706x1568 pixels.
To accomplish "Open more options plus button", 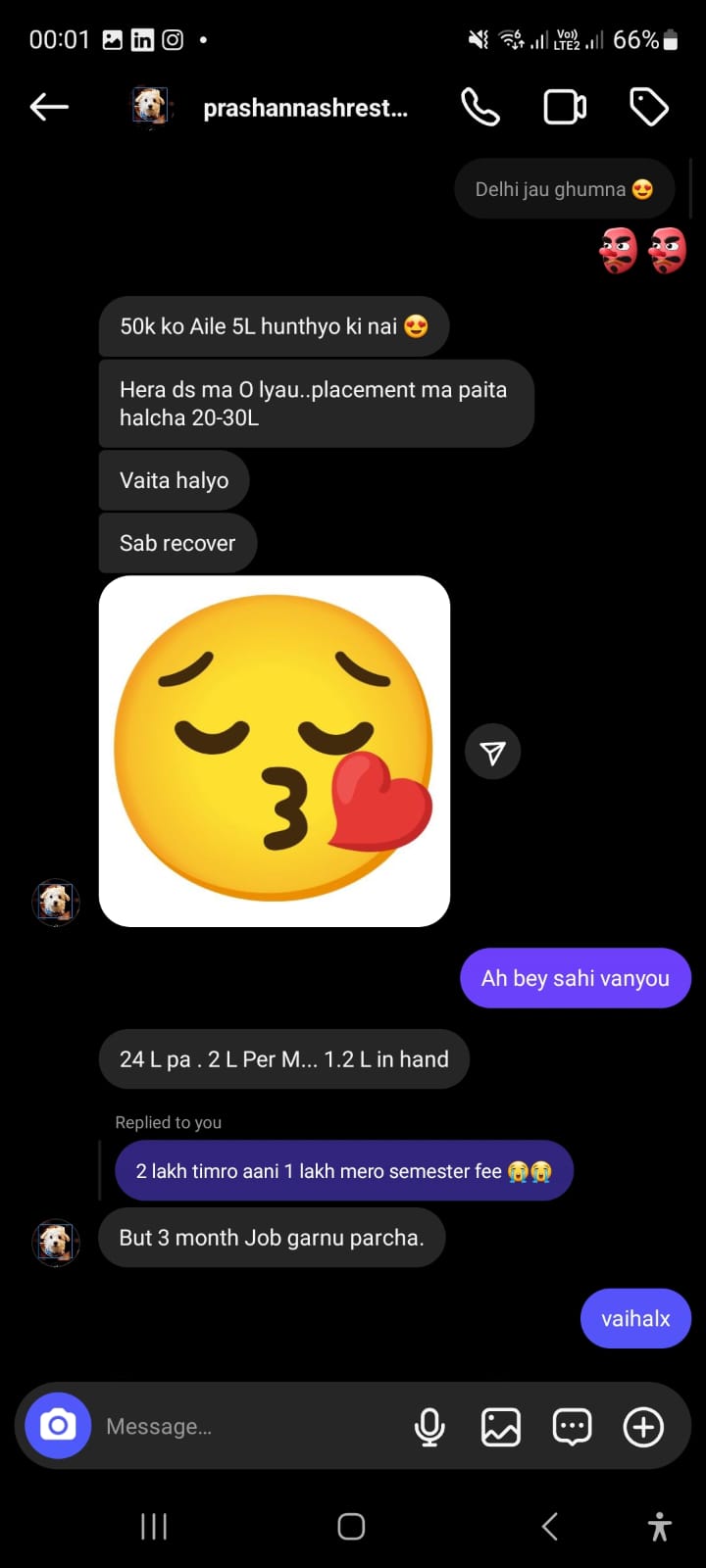I will 643,1427.
